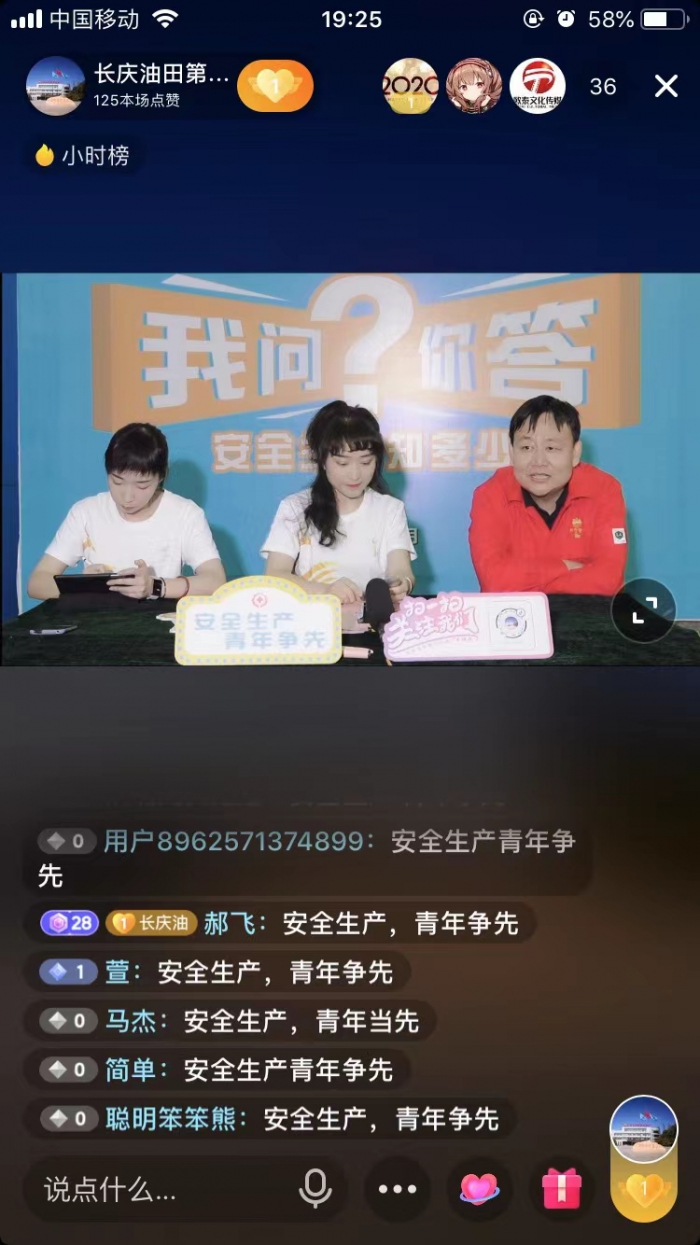Screen dimensions: 700x1245
Task: Close the live stream
Action: (x=666, y=86)
